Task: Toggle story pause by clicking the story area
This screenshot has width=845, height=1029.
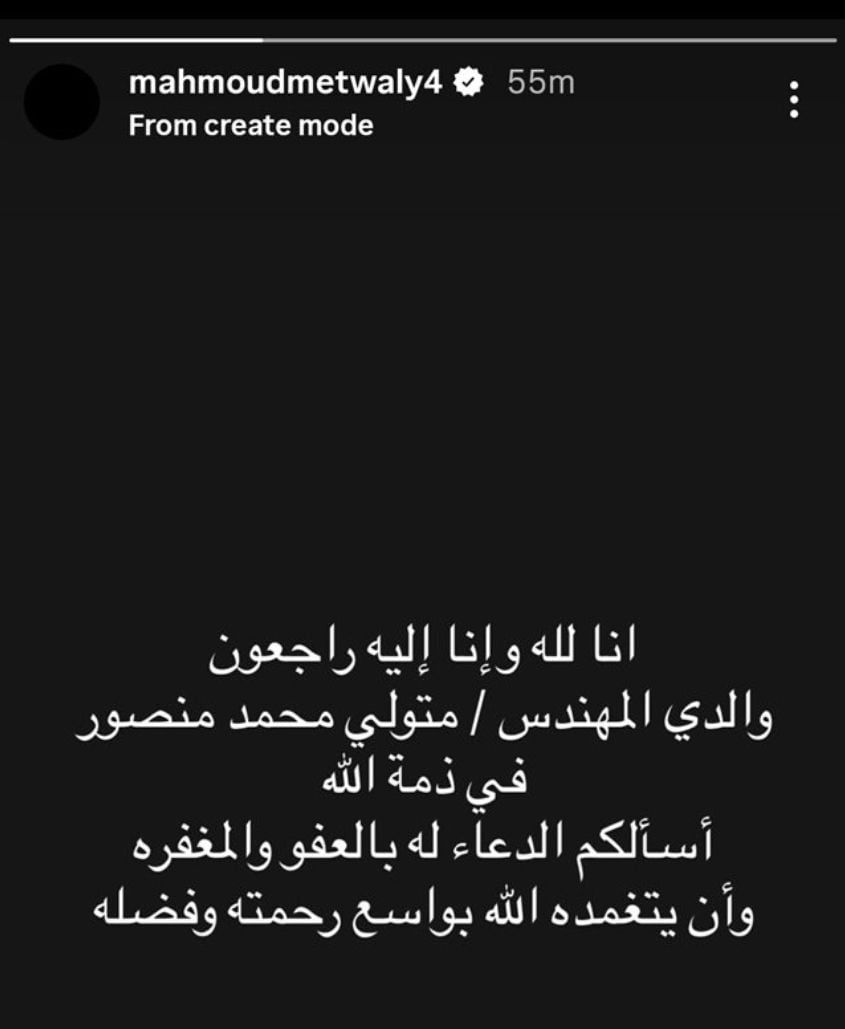Action: point(422,400)
